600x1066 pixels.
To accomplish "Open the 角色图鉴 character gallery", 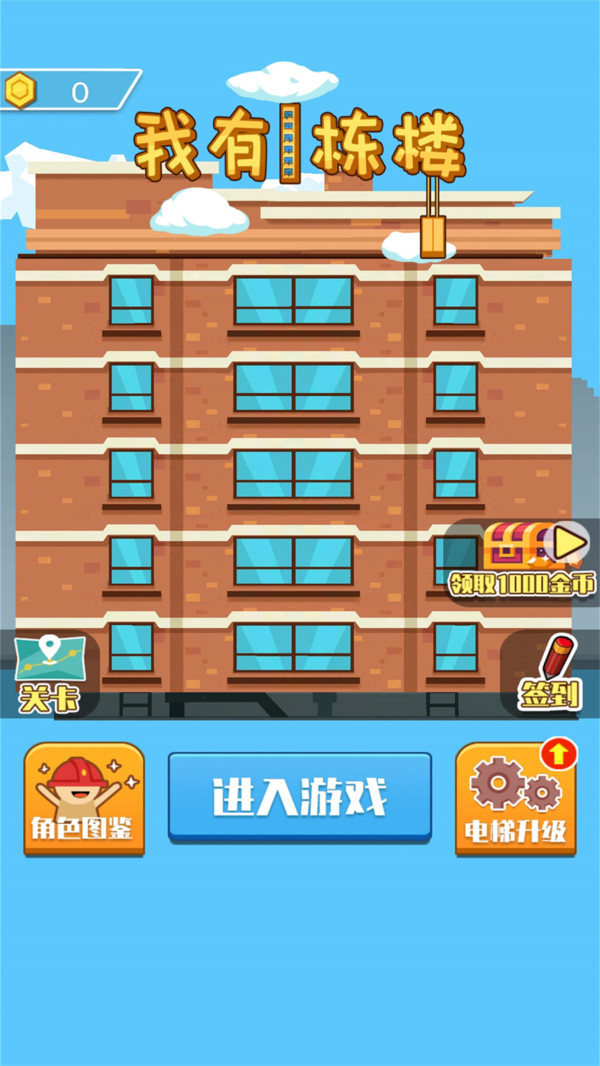I will (x=84, y=798).
